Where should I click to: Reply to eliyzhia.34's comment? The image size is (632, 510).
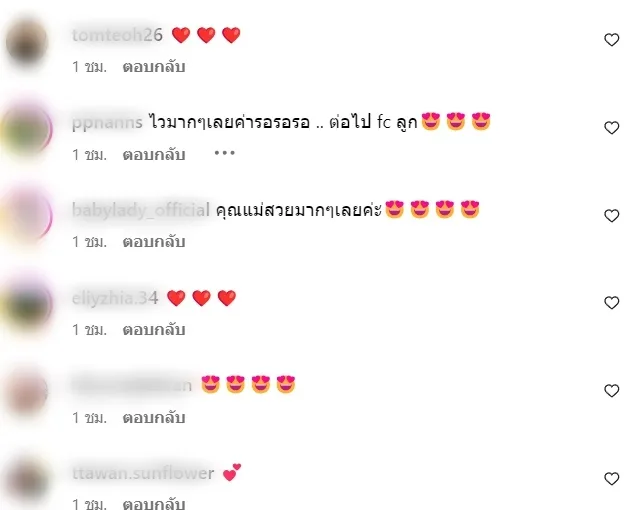tap(154, 330)
